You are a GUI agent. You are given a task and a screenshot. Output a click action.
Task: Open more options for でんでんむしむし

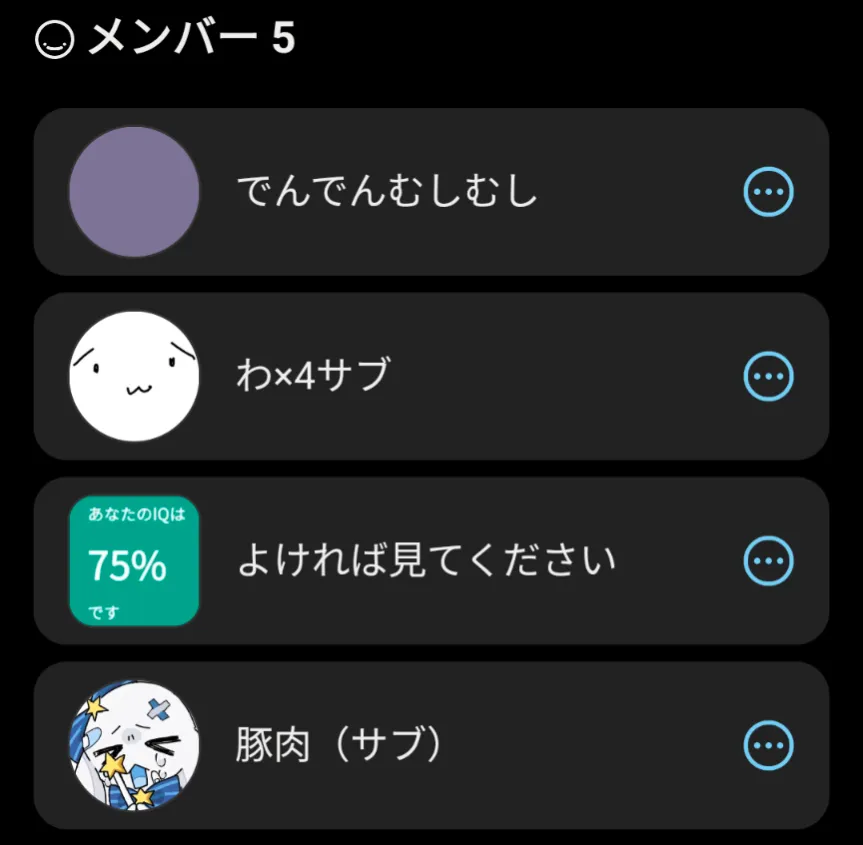click(x=768, y=191)
